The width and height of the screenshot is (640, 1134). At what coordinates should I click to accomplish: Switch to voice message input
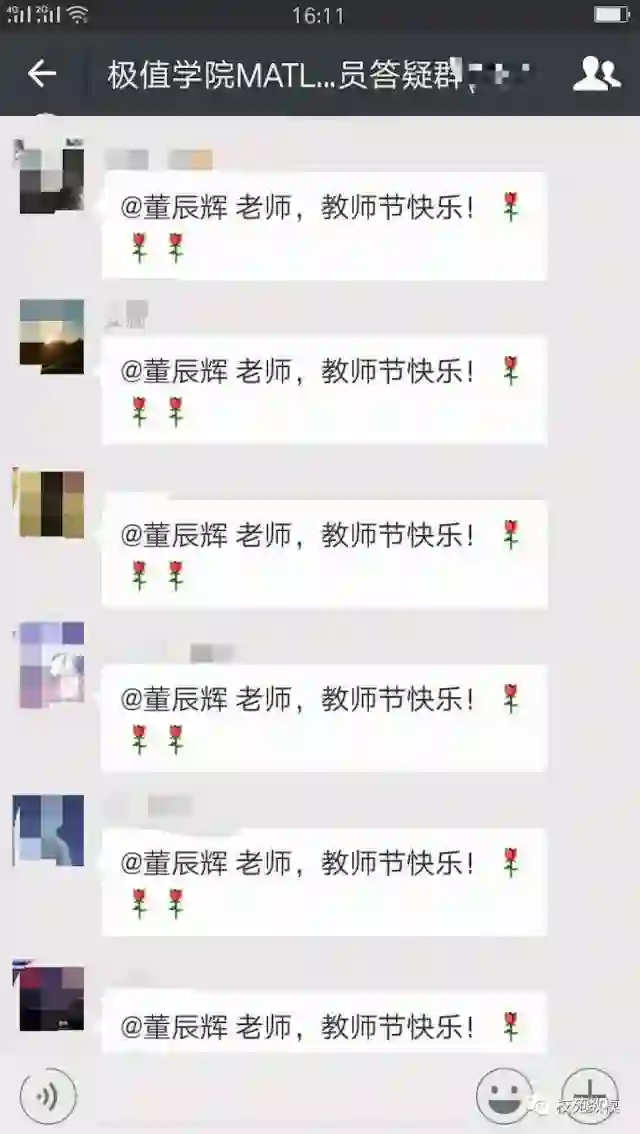(x=47, y=1095)
